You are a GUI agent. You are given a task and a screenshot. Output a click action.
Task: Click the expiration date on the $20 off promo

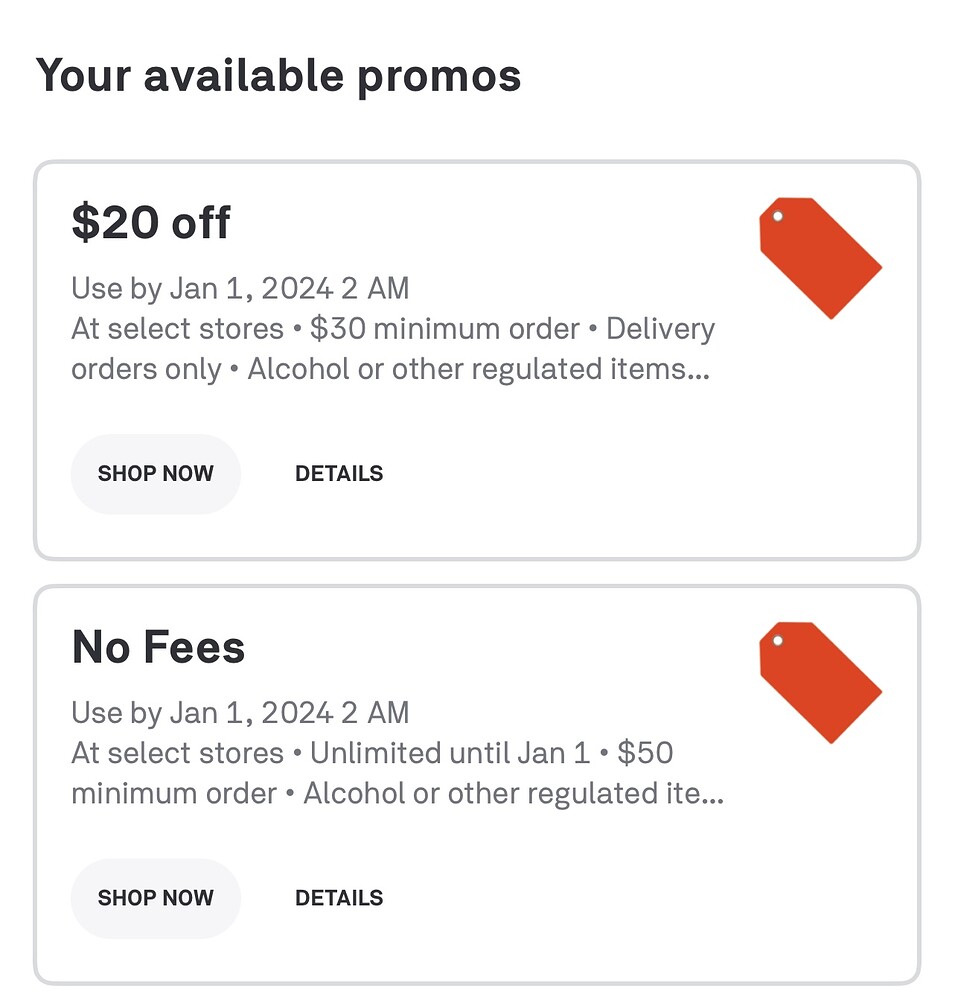pyautogui.click(x=240, y=288)
